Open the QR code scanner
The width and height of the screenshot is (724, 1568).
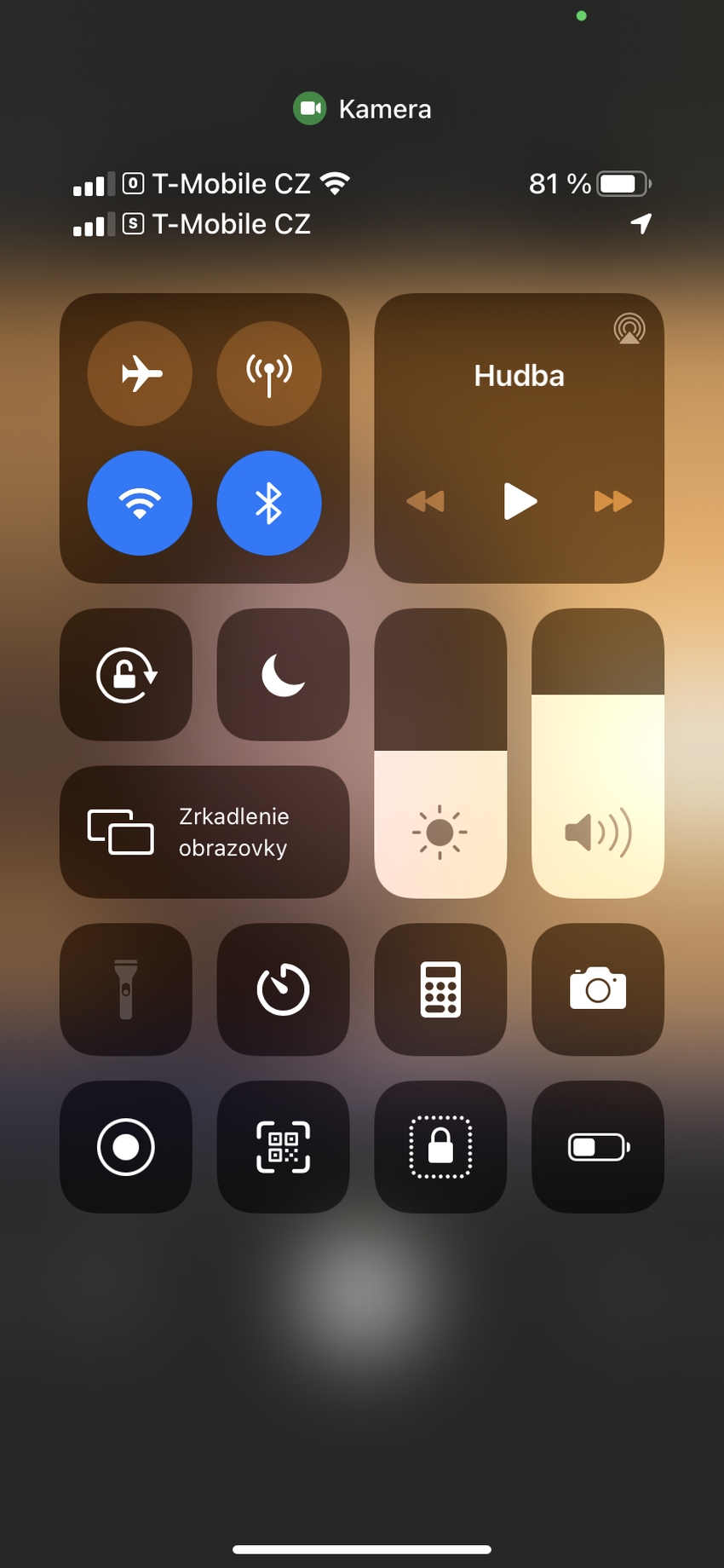tap(283, 1147)
